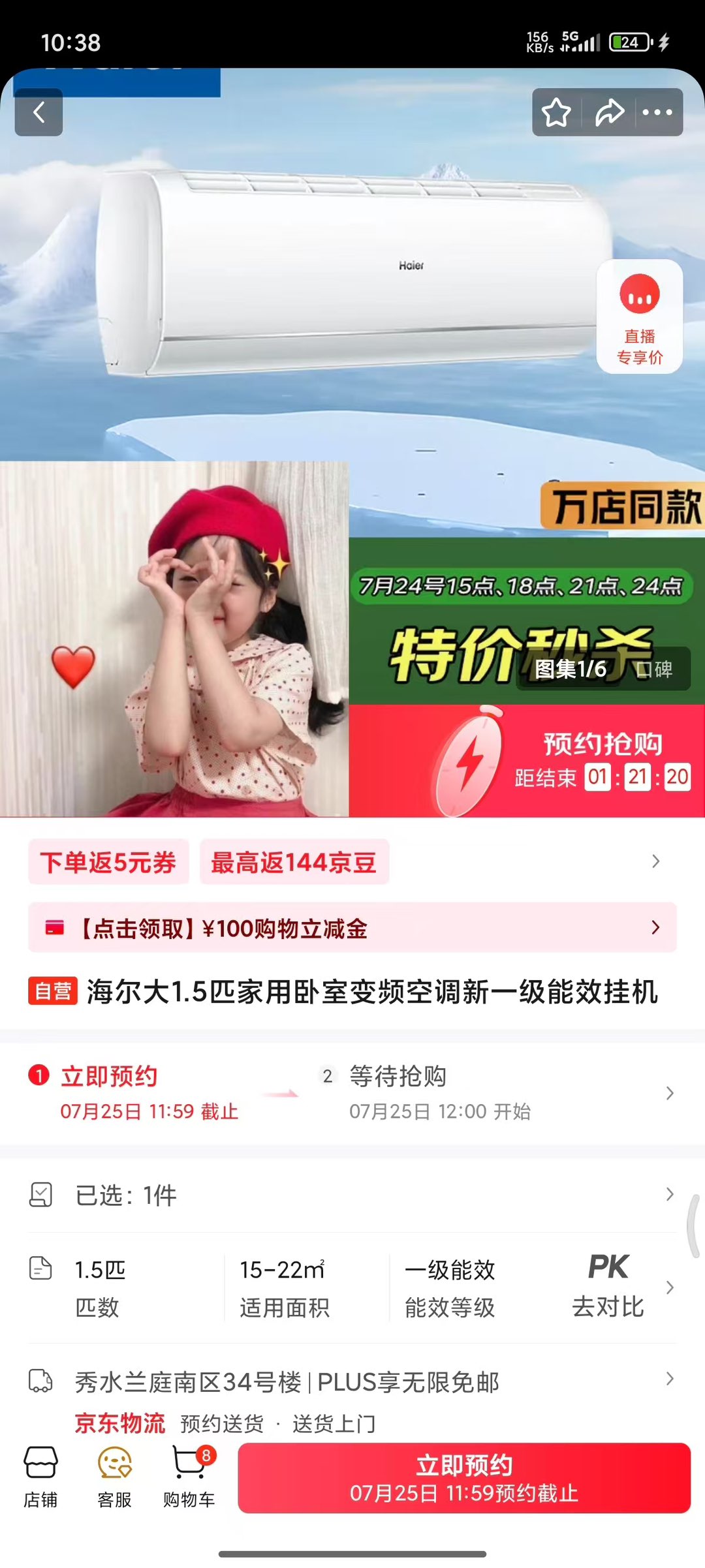Open the 立即预约 / 等待抢购 schedule steps
The image size is (705, 1568).
[x=352, y=1092]
